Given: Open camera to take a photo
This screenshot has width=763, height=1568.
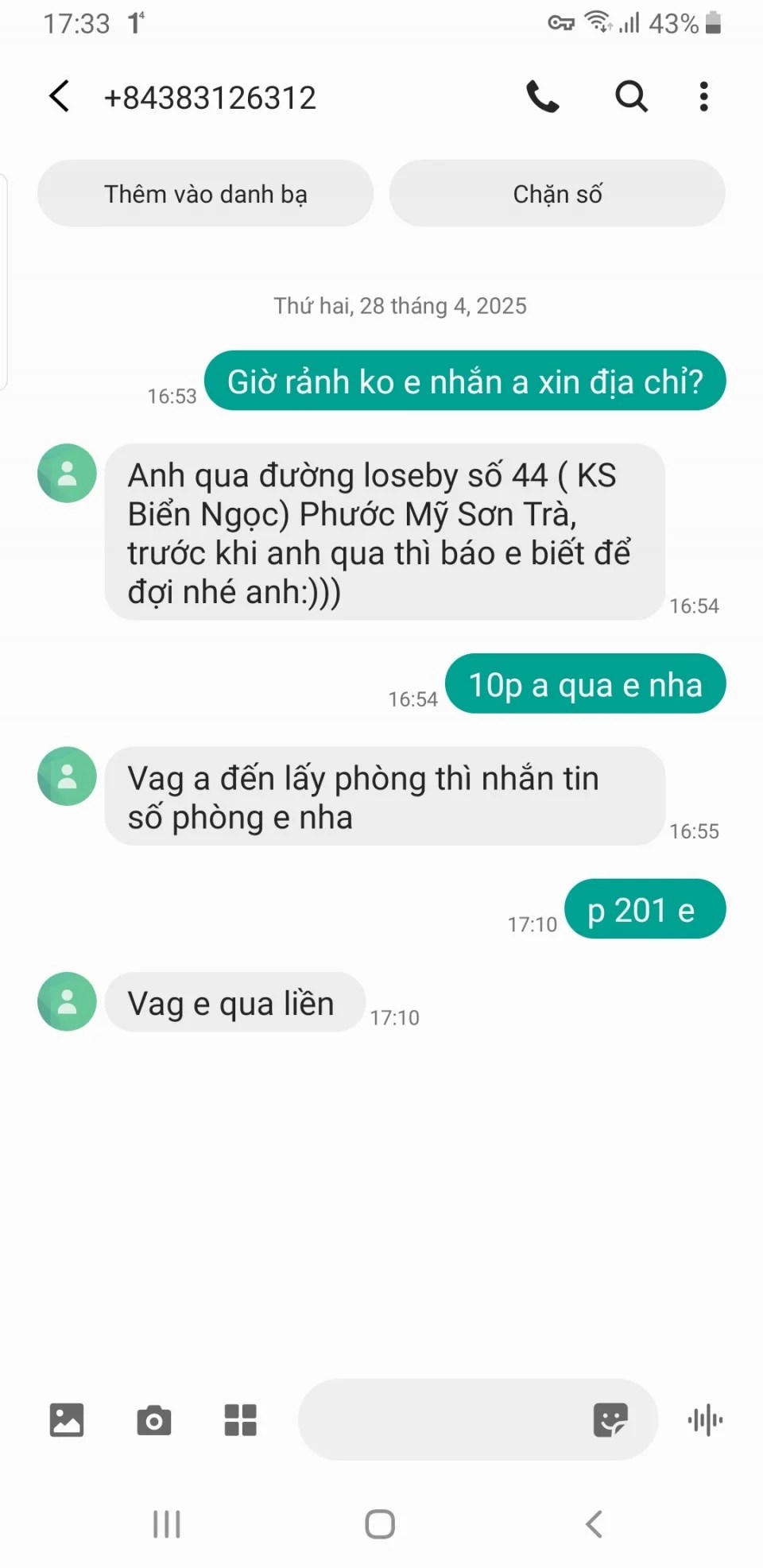Looking at the screenshot, I should click(153, 1420).
